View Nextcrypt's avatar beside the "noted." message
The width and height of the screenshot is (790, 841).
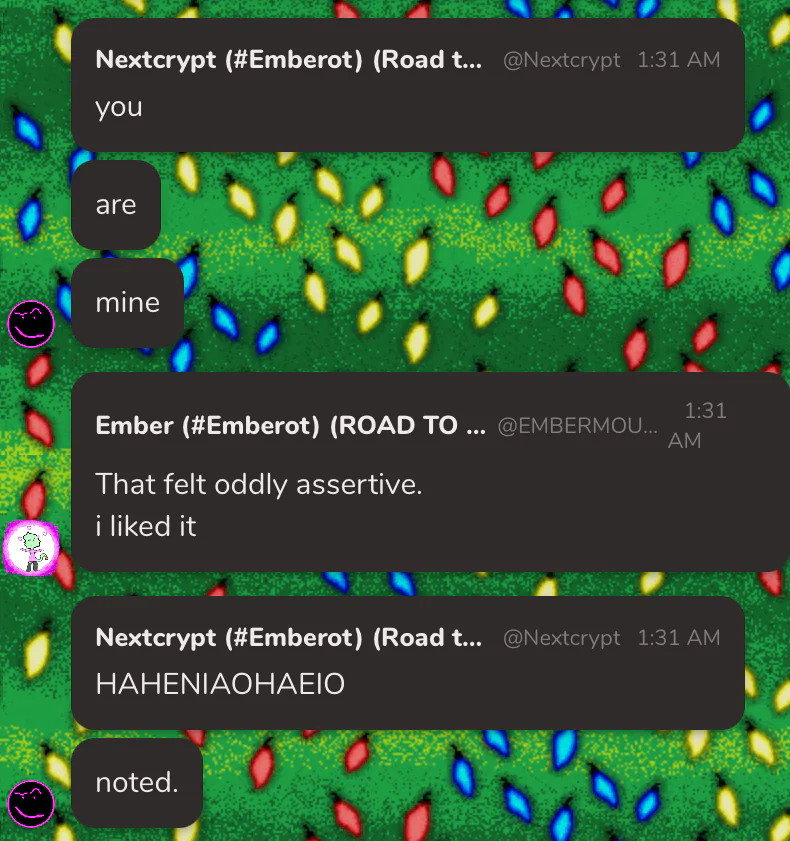tap(30, 803)
